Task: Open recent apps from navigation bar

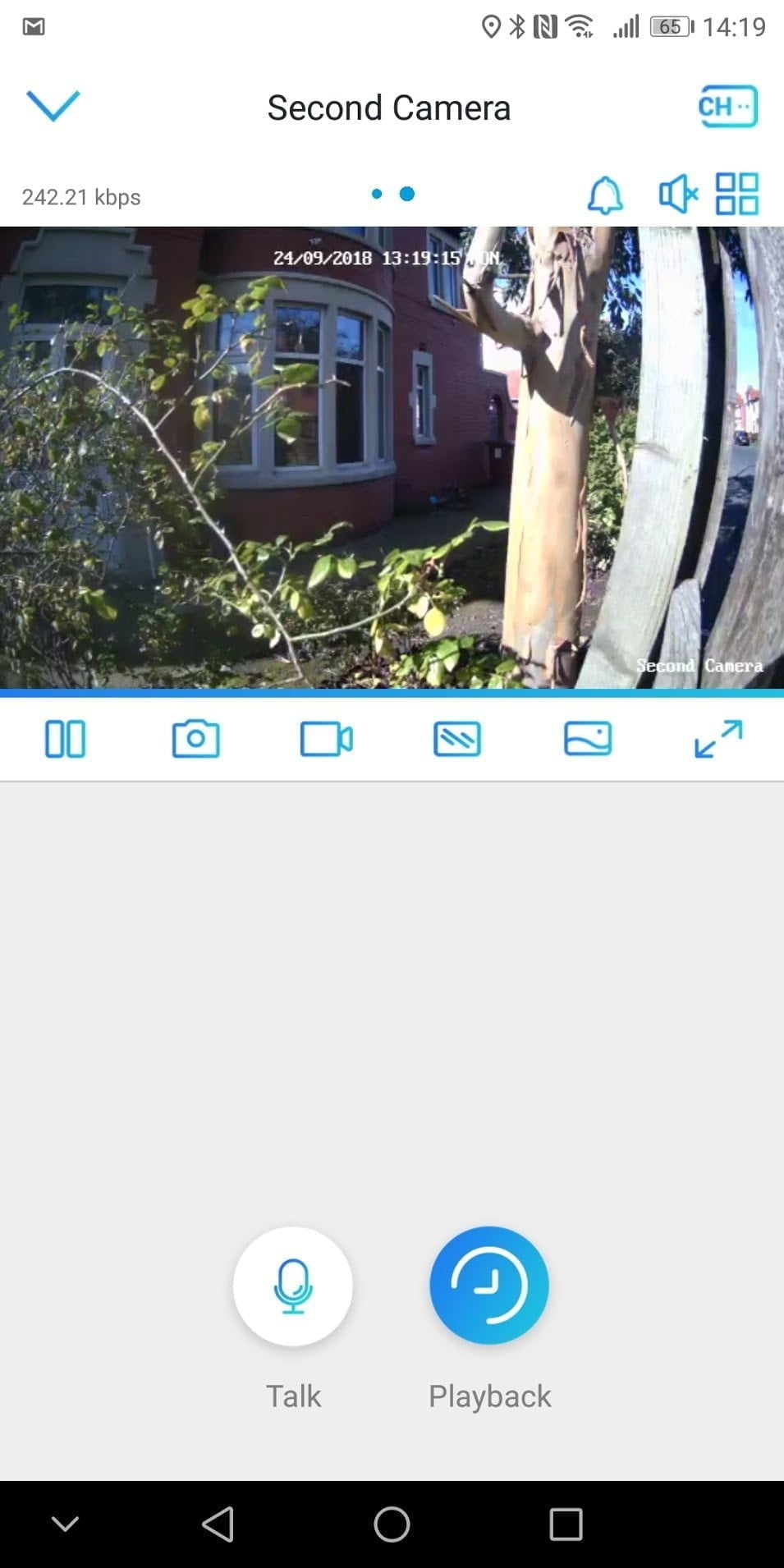Action: coord(566,1524)
